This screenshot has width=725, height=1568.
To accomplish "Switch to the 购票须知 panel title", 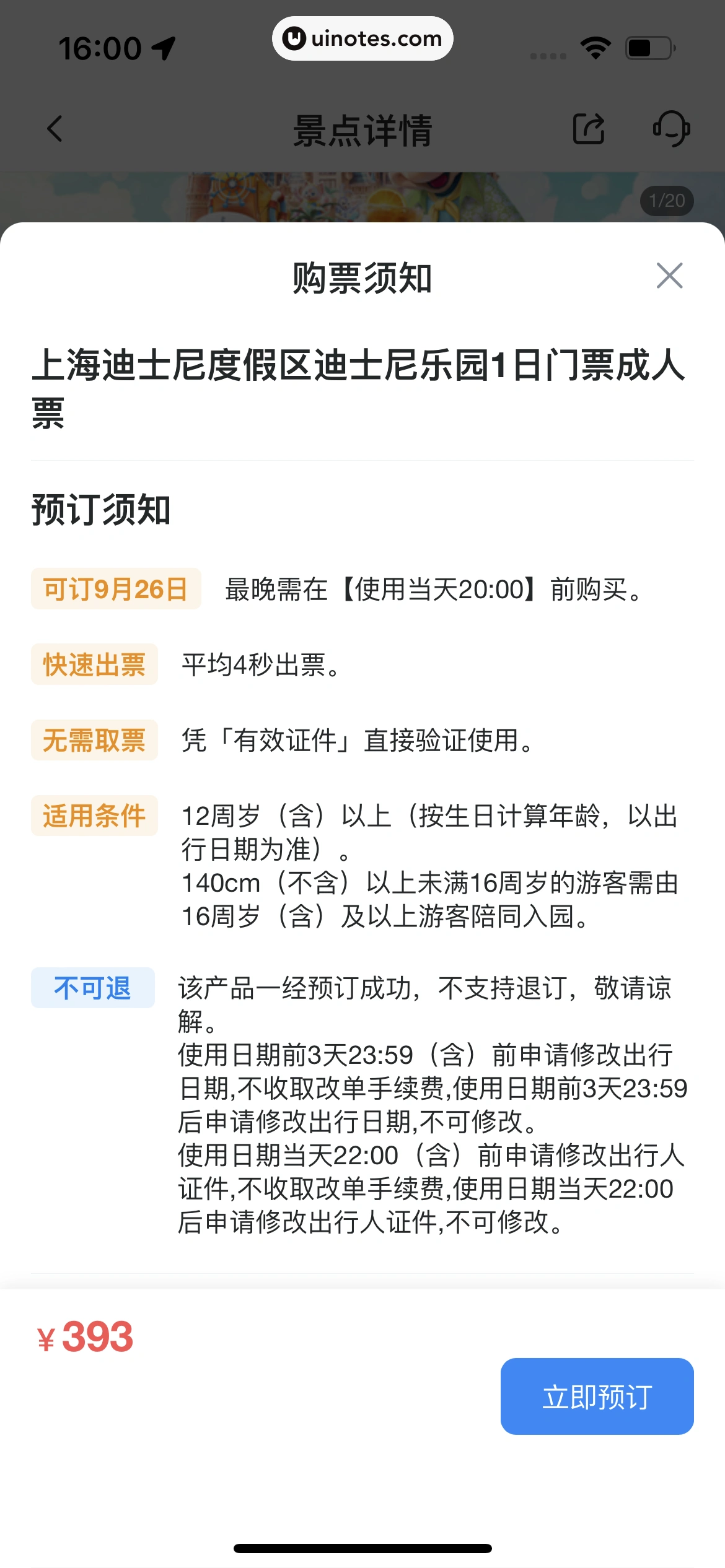I will coord(362,278).
